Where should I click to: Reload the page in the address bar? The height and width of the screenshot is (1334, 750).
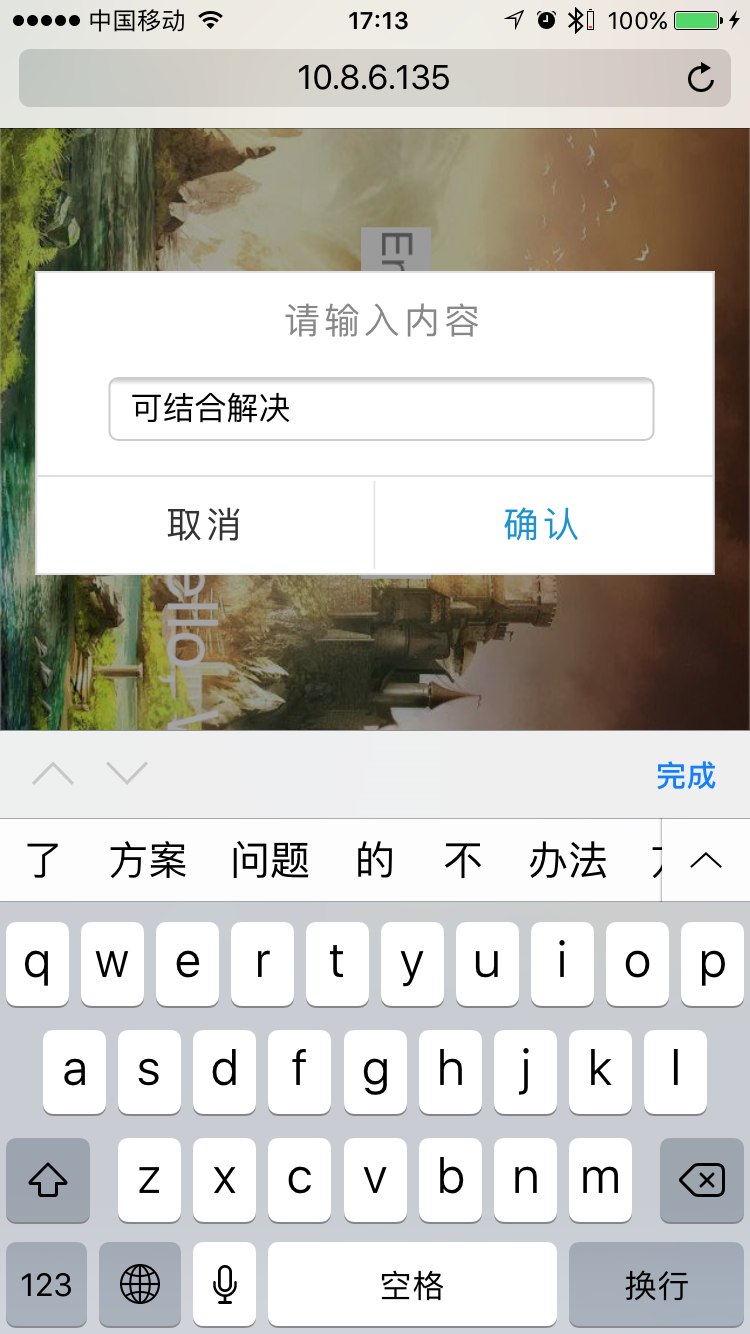click(701, 78)
